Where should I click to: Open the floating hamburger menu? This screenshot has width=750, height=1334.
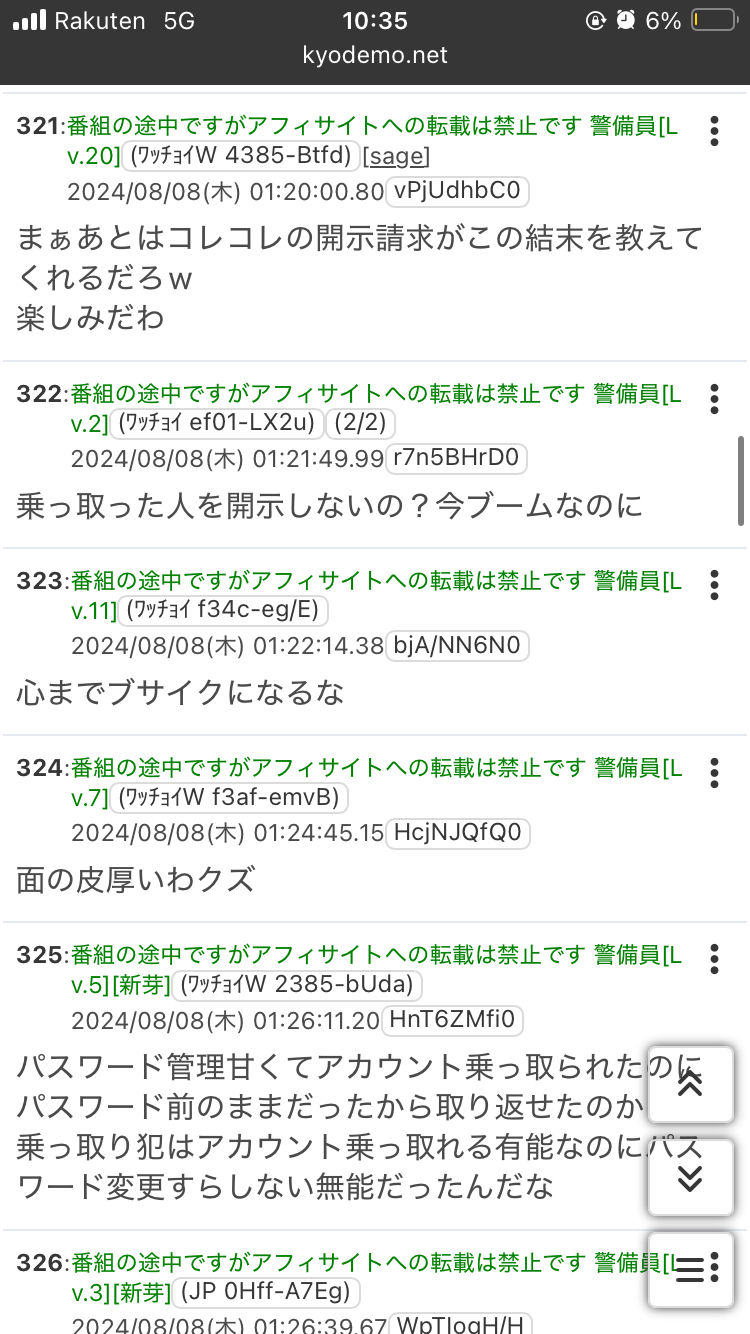[x=690, y=1270]
